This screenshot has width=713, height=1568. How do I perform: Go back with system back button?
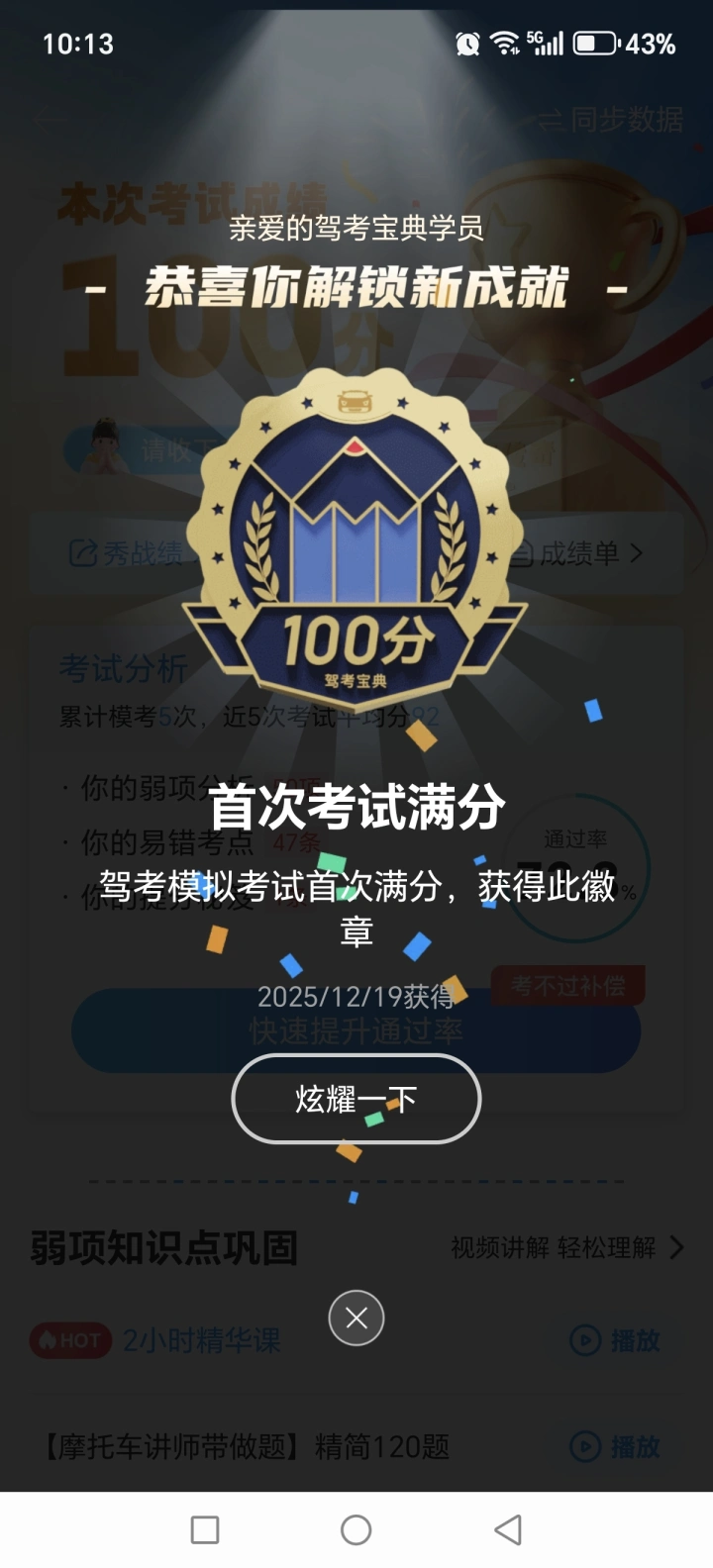pos(508,1529)
